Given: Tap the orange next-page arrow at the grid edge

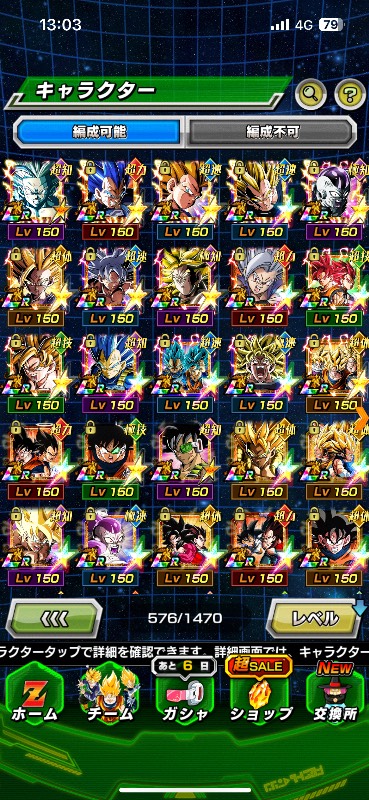Looking at the screenshot, I should [x=362, y=419].
